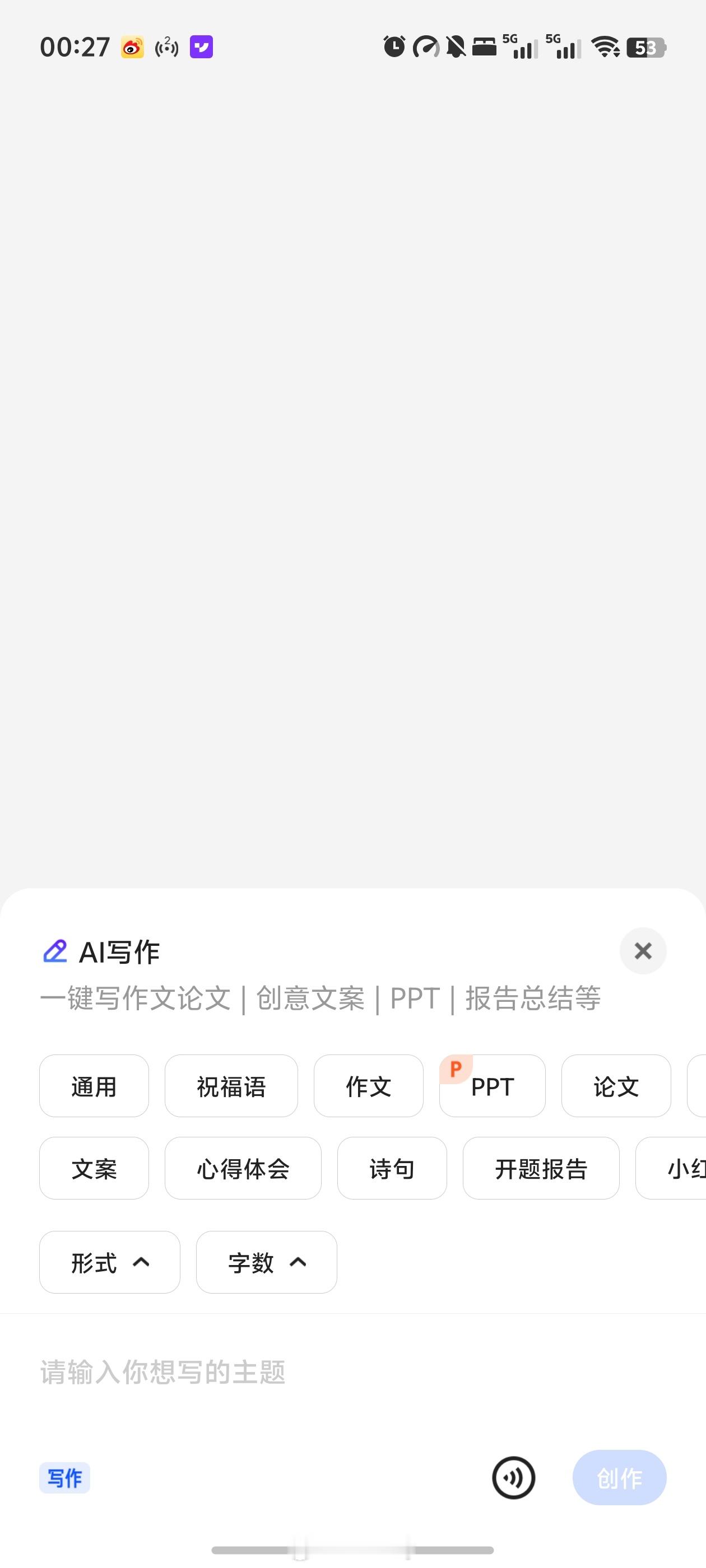Expand the 字数 dropdown
The height and width of the screenshot is (1568, 706).
(x=266, y=1262)
